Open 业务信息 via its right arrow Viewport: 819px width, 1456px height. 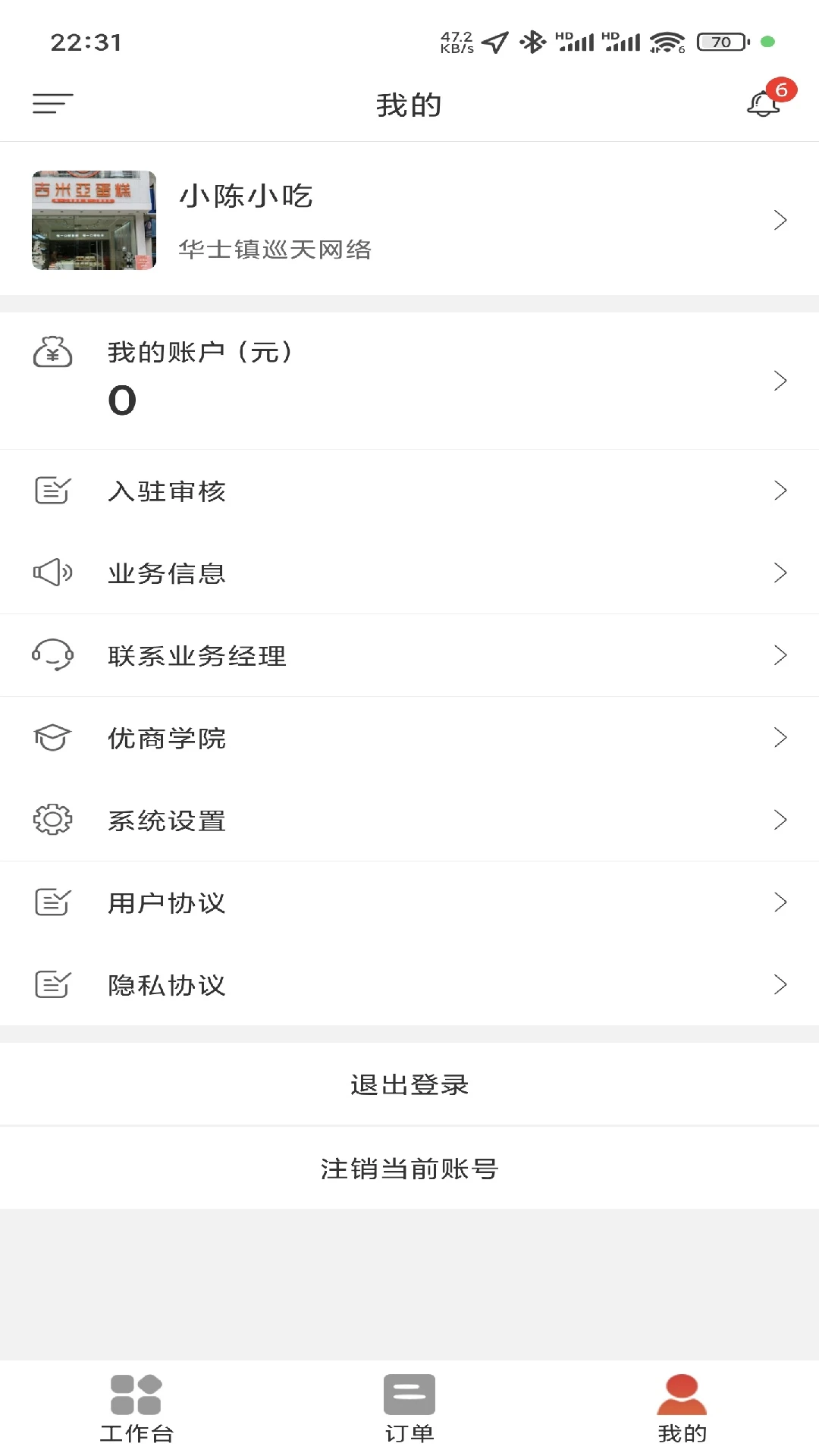780,573
